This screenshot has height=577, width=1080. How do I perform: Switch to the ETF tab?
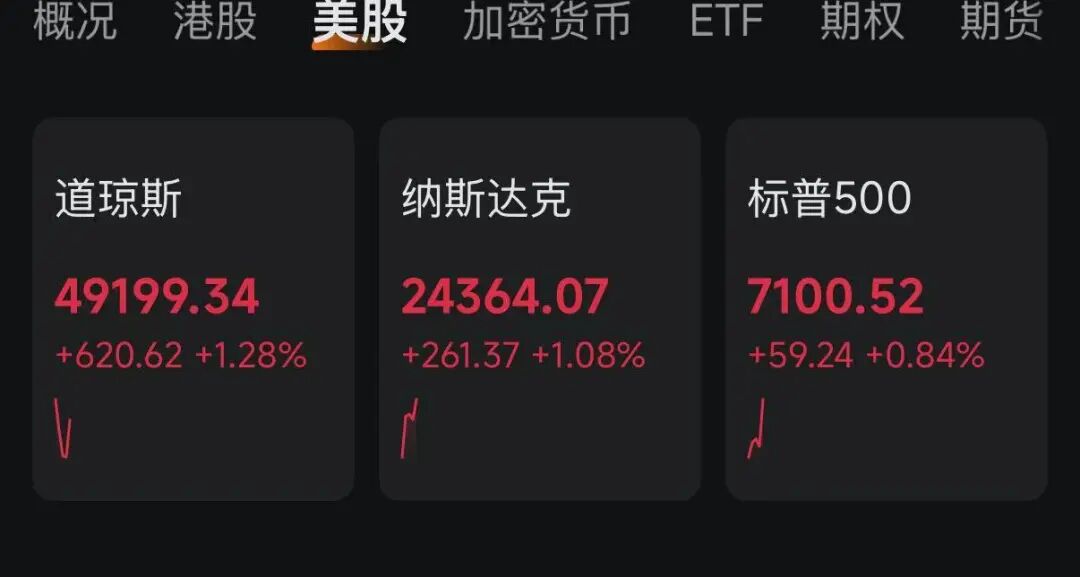[x=727, y=22]
